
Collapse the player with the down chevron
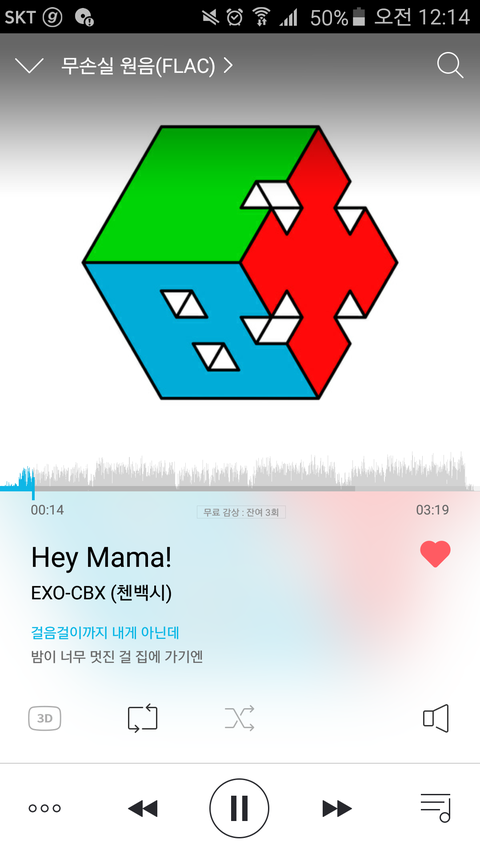point(29,66)
